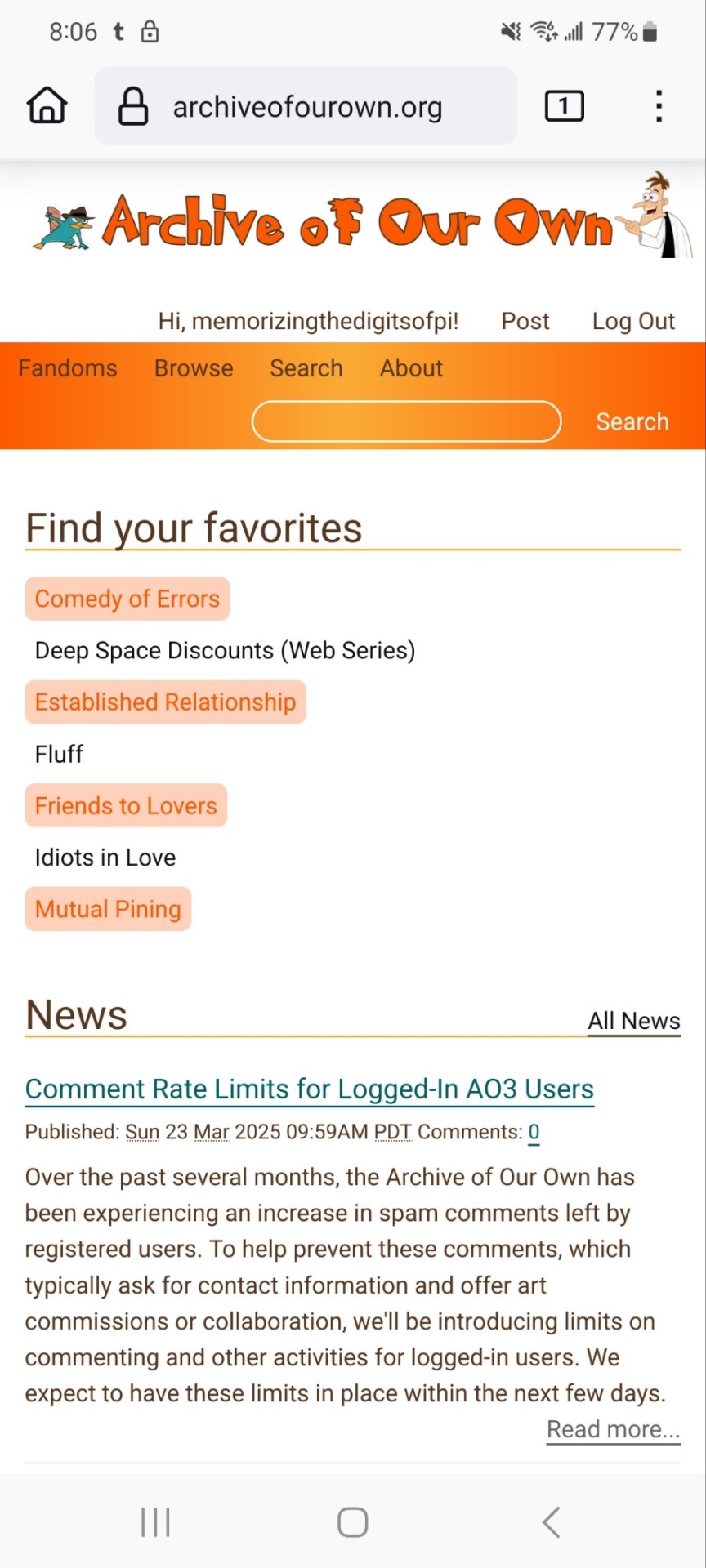Choose the Friends to Lovers tag
706x1568 pixels.
(126, 806)
